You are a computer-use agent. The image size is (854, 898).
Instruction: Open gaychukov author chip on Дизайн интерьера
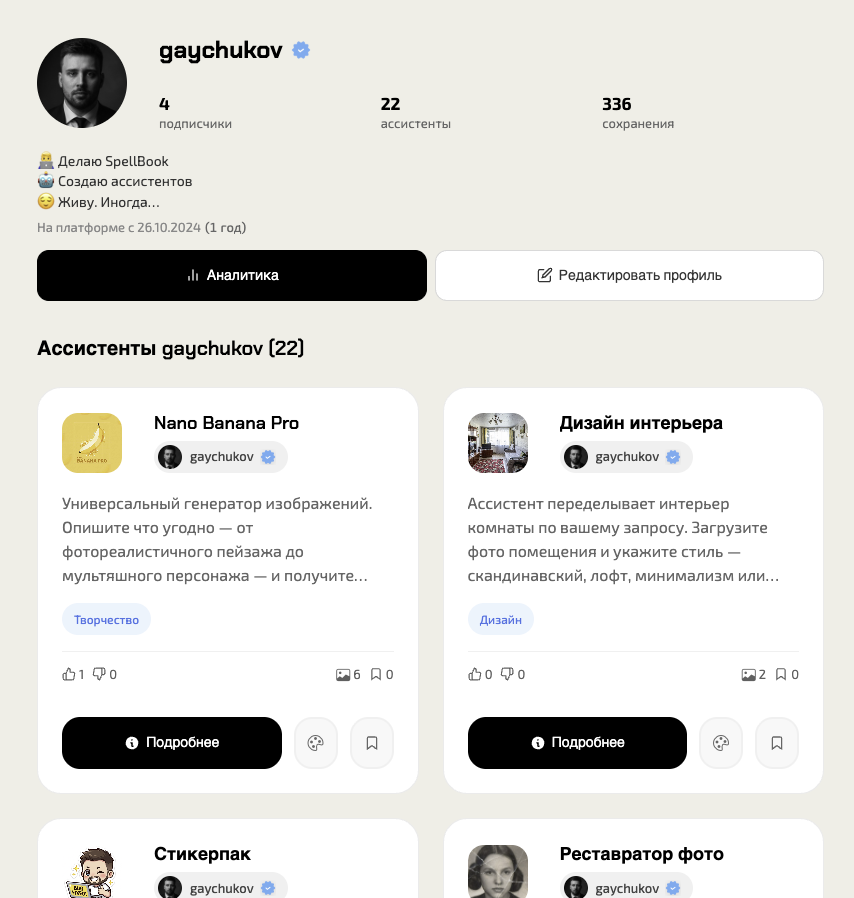click(x=626, y=457)
